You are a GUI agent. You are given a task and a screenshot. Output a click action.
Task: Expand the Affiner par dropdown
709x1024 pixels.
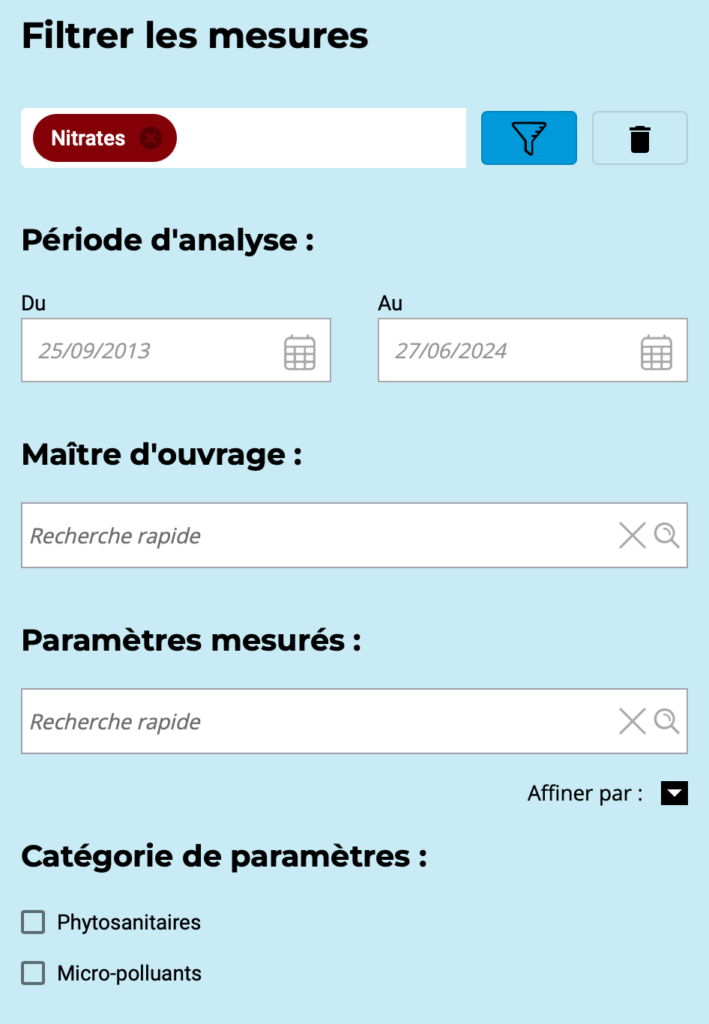tap(675, 794)
